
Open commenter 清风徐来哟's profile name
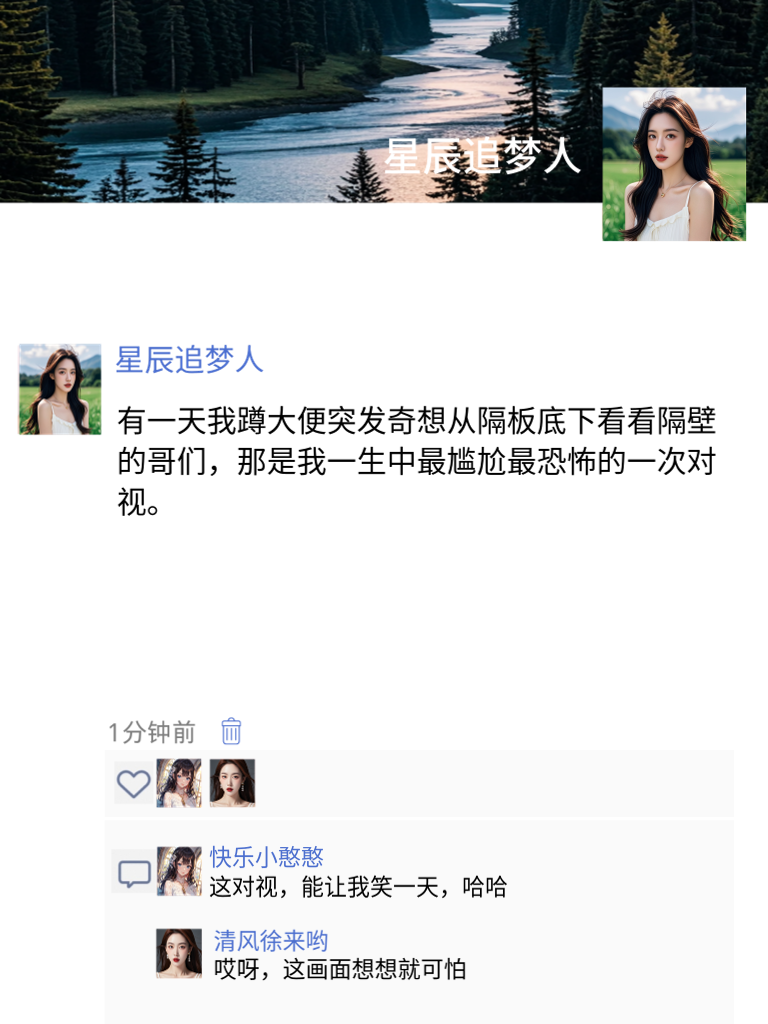coord(270,941)
